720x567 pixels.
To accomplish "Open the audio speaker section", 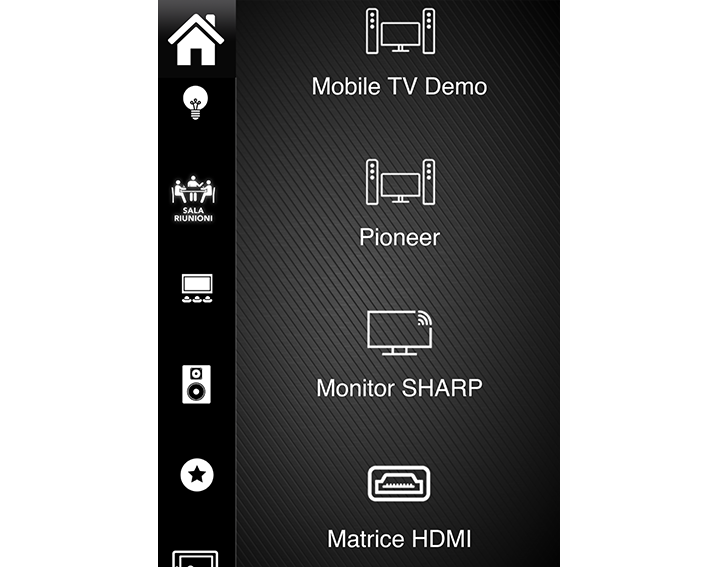I will click(196, 383).
